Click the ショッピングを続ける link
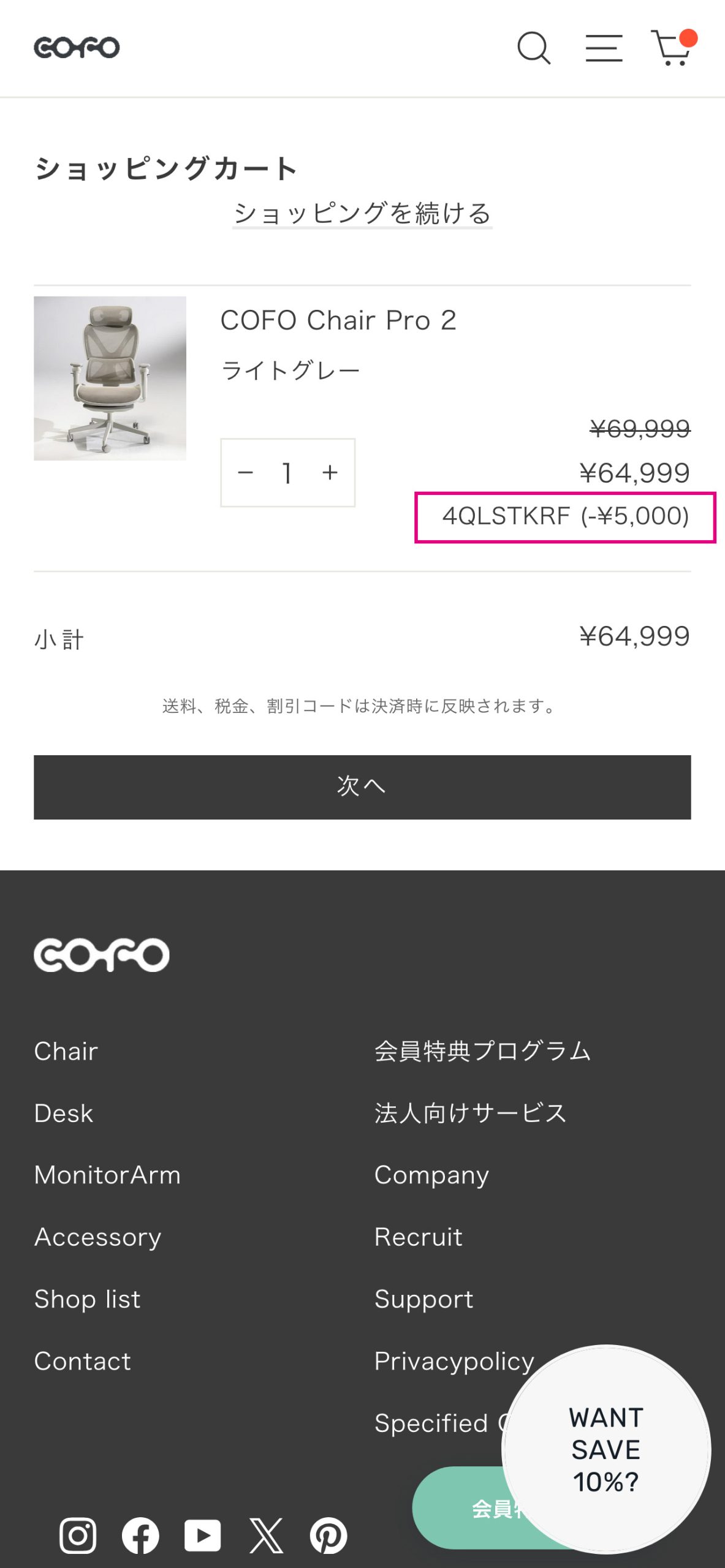The height and width of the screenshot is (1568, 725). pyautogui.click(x=362, y=214)
